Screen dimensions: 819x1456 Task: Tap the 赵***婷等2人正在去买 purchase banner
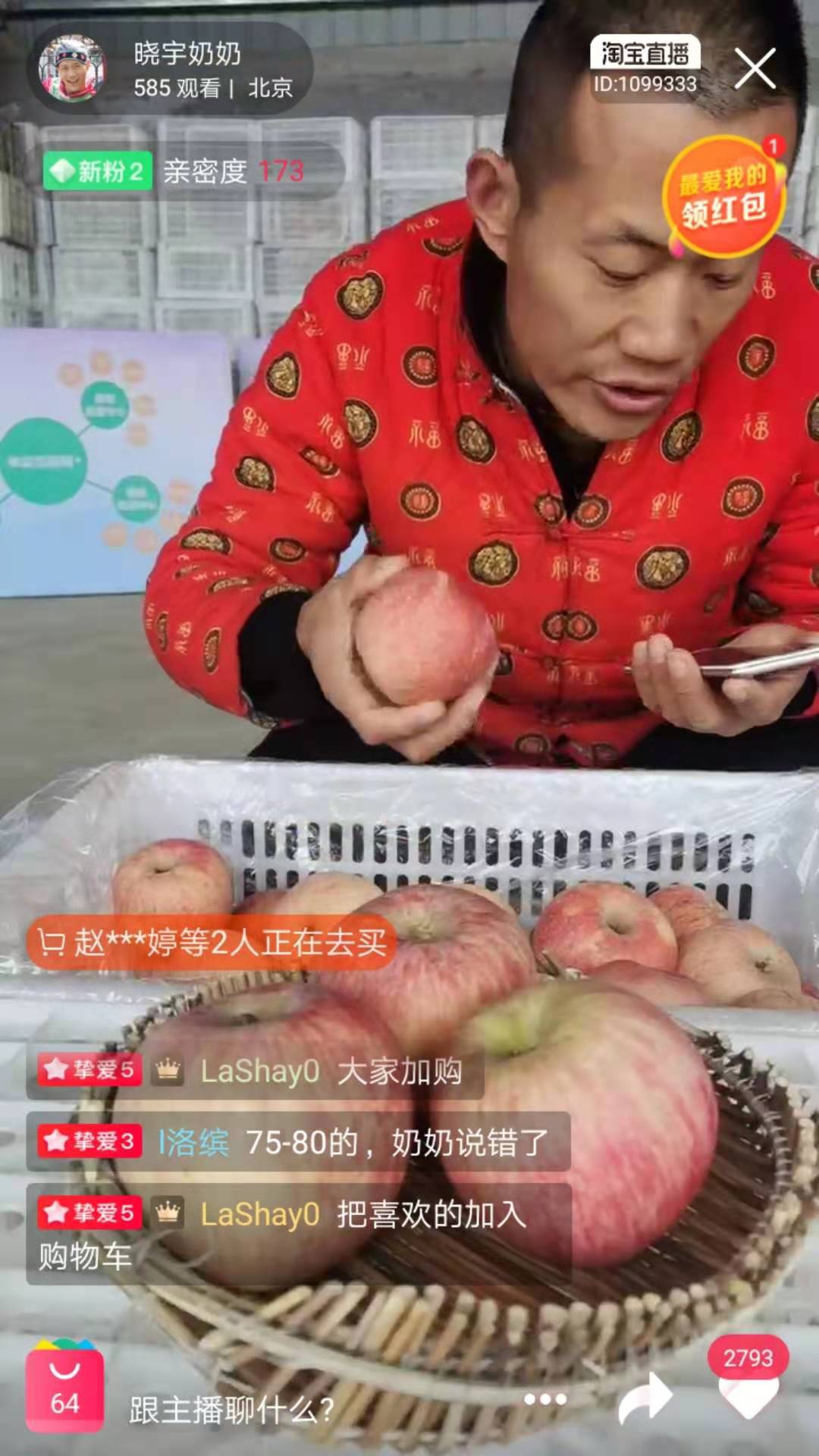click(212, 943)
